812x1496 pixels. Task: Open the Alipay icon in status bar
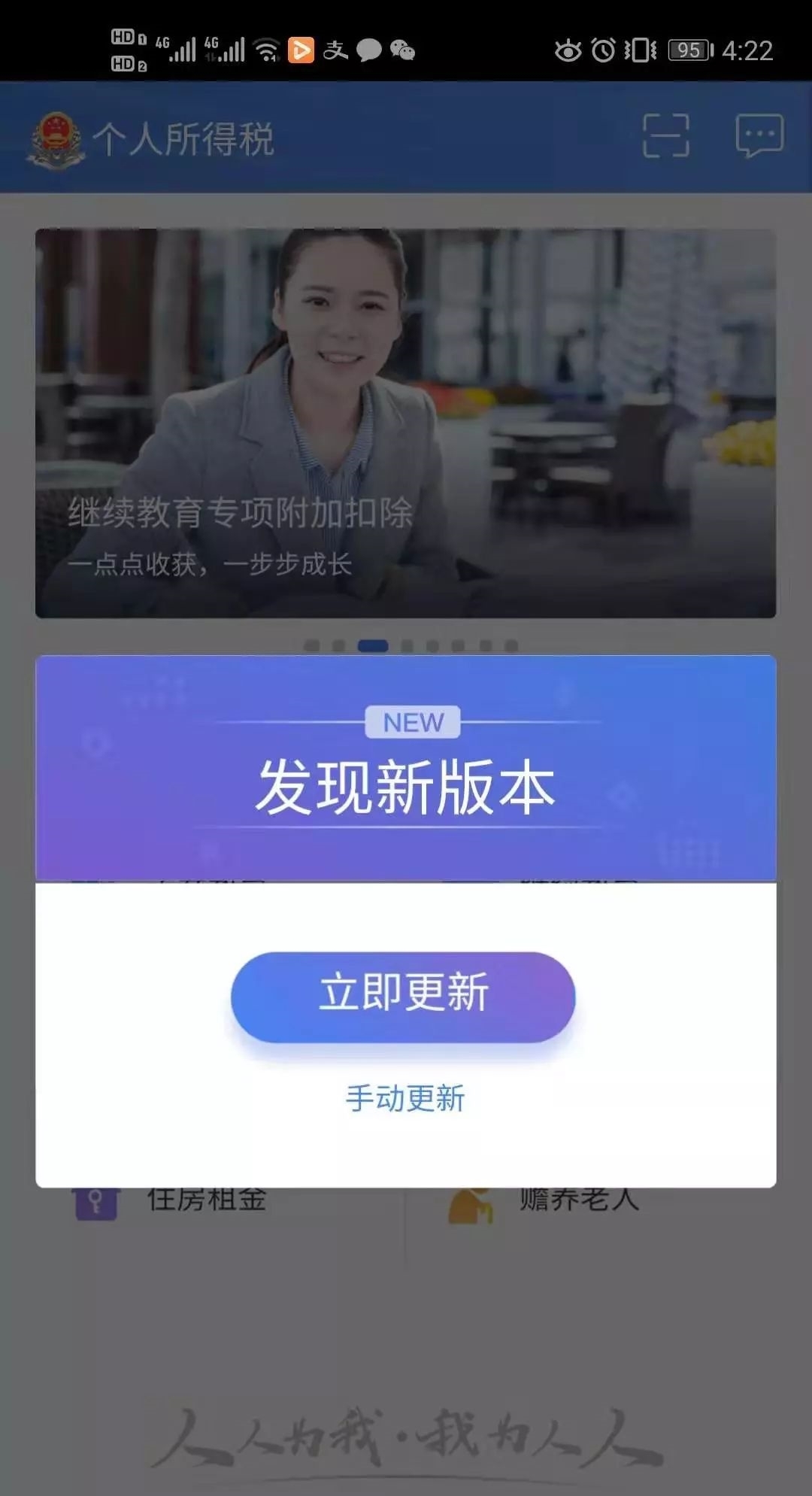[x=335, y=50]
